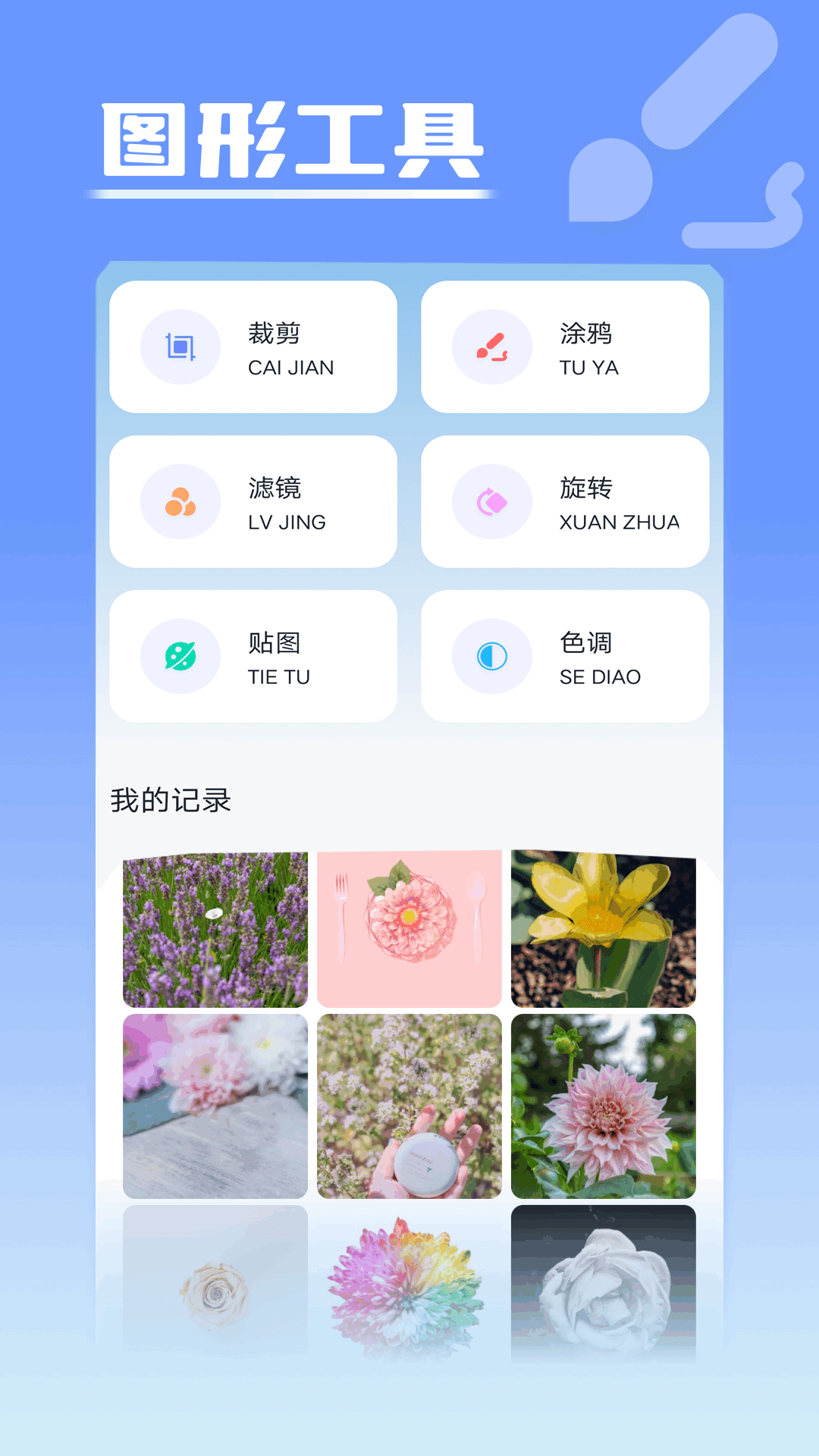This screenshot has width=819, height=1456.
Task: Select the crop frame icon inside the CAI JIAN card
Action: click(180, 345)
